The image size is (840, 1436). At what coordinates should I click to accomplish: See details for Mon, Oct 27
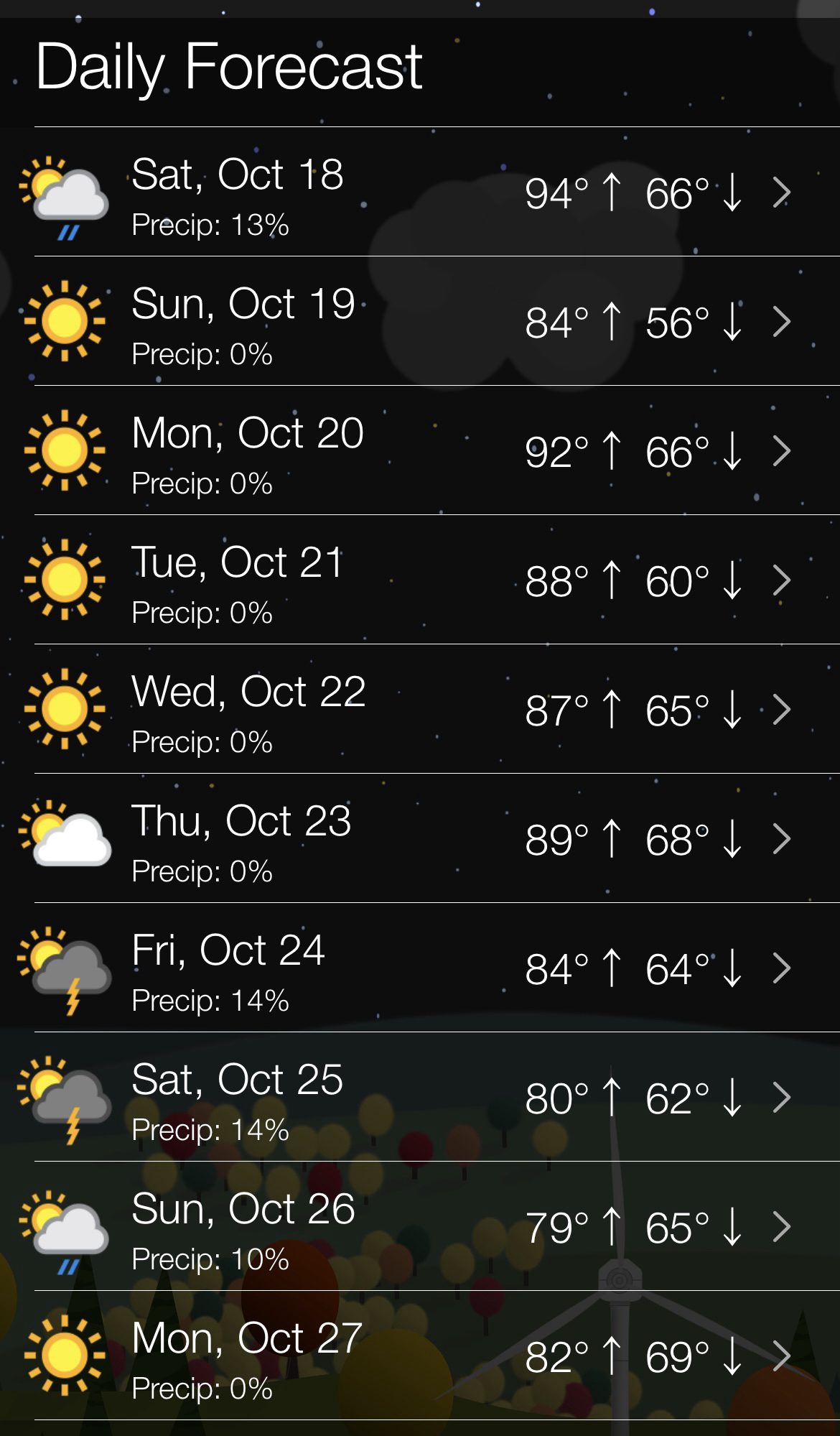pyautogui.click(x=420, y=1356)
